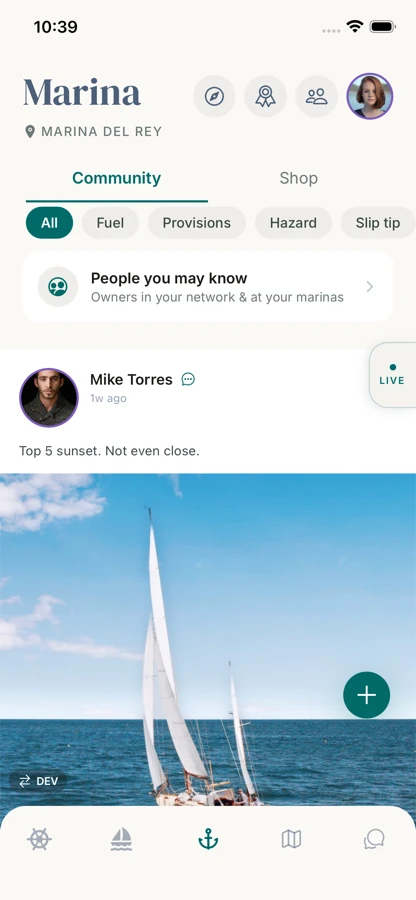This screenshot has width=416, height=900.
Task: Open the compass explore icon
Action: (214, 96)
